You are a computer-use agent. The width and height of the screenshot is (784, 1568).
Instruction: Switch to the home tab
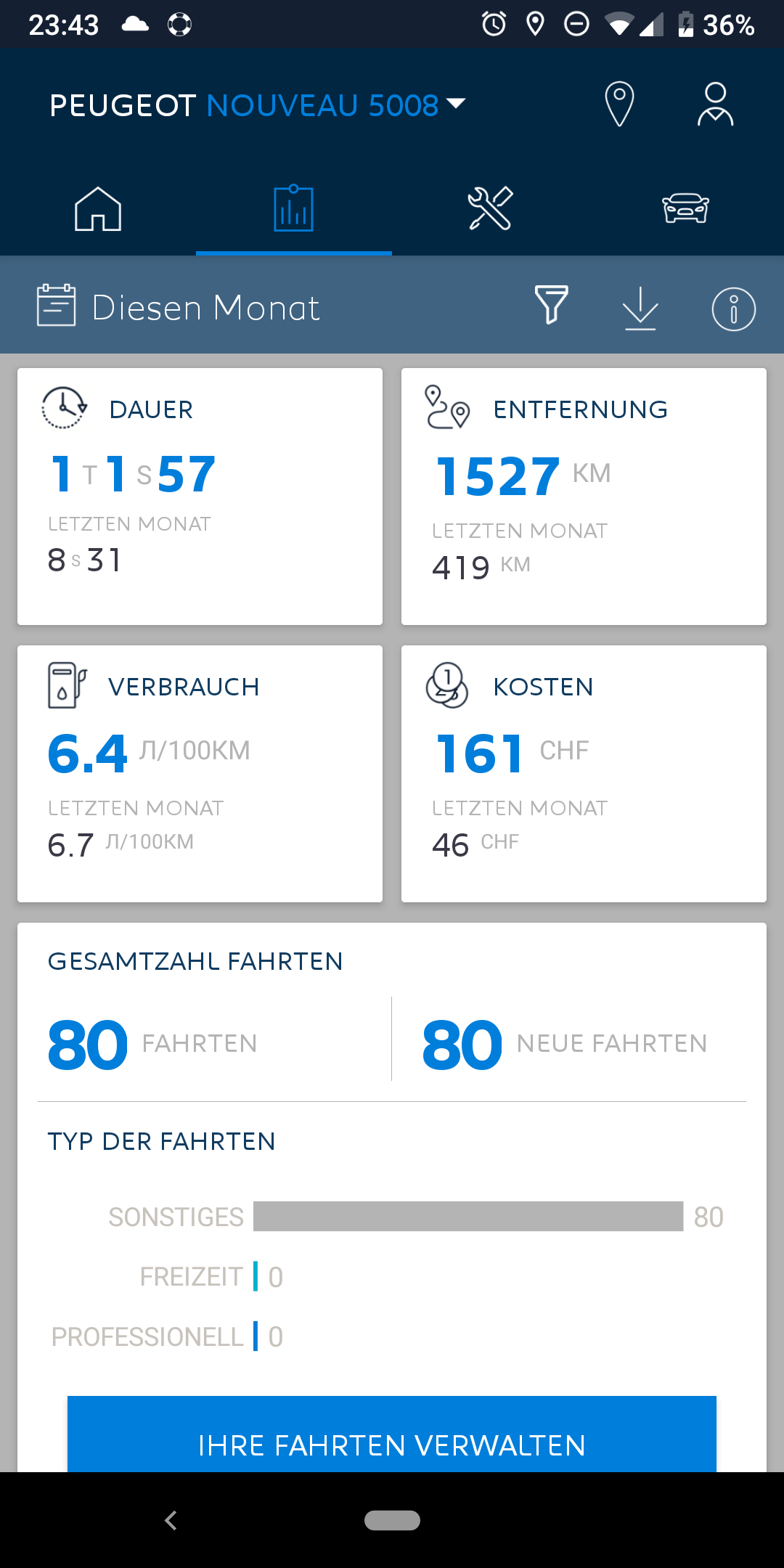(98, 209)
